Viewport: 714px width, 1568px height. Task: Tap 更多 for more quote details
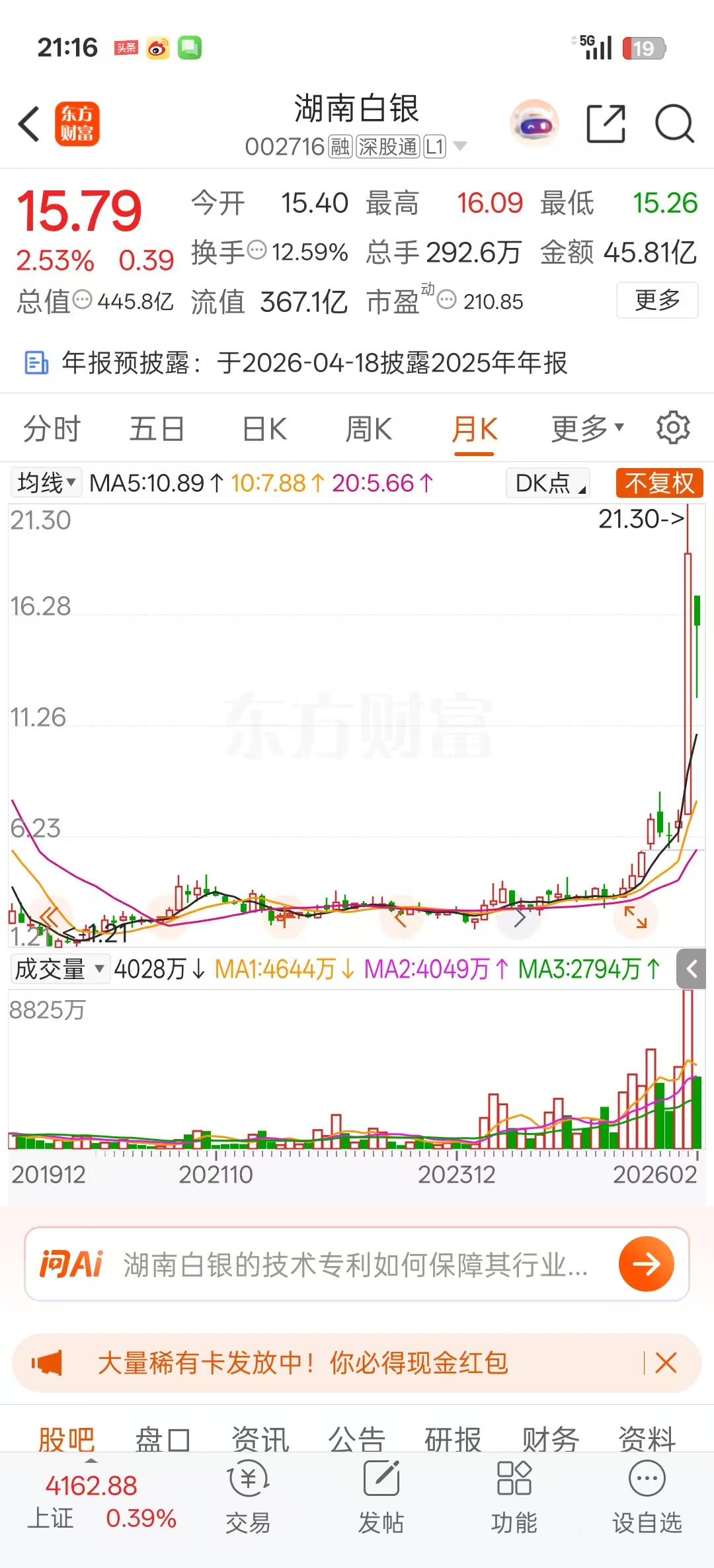(657, 300)
